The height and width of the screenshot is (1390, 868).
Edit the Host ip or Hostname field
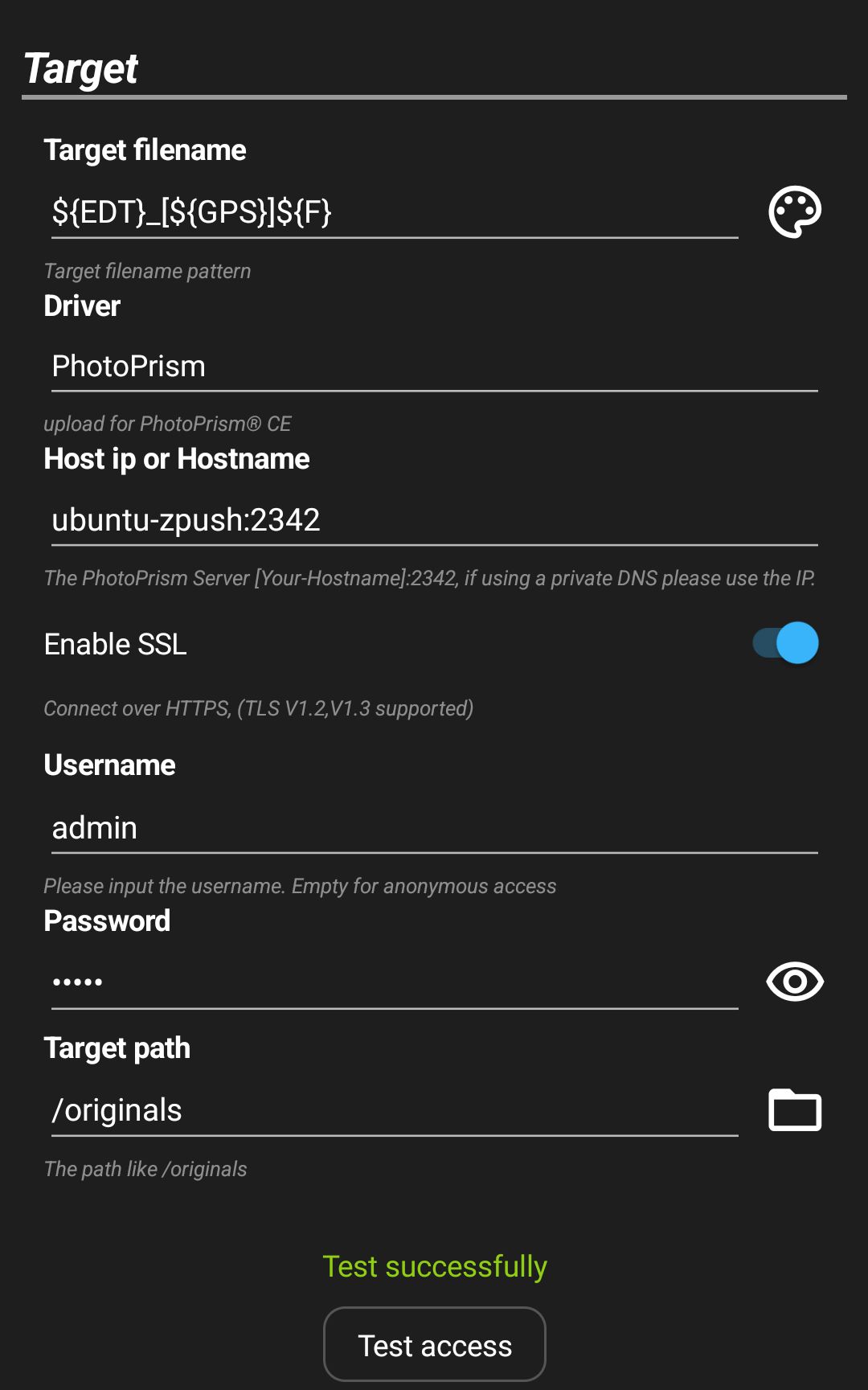click(435, 520)
